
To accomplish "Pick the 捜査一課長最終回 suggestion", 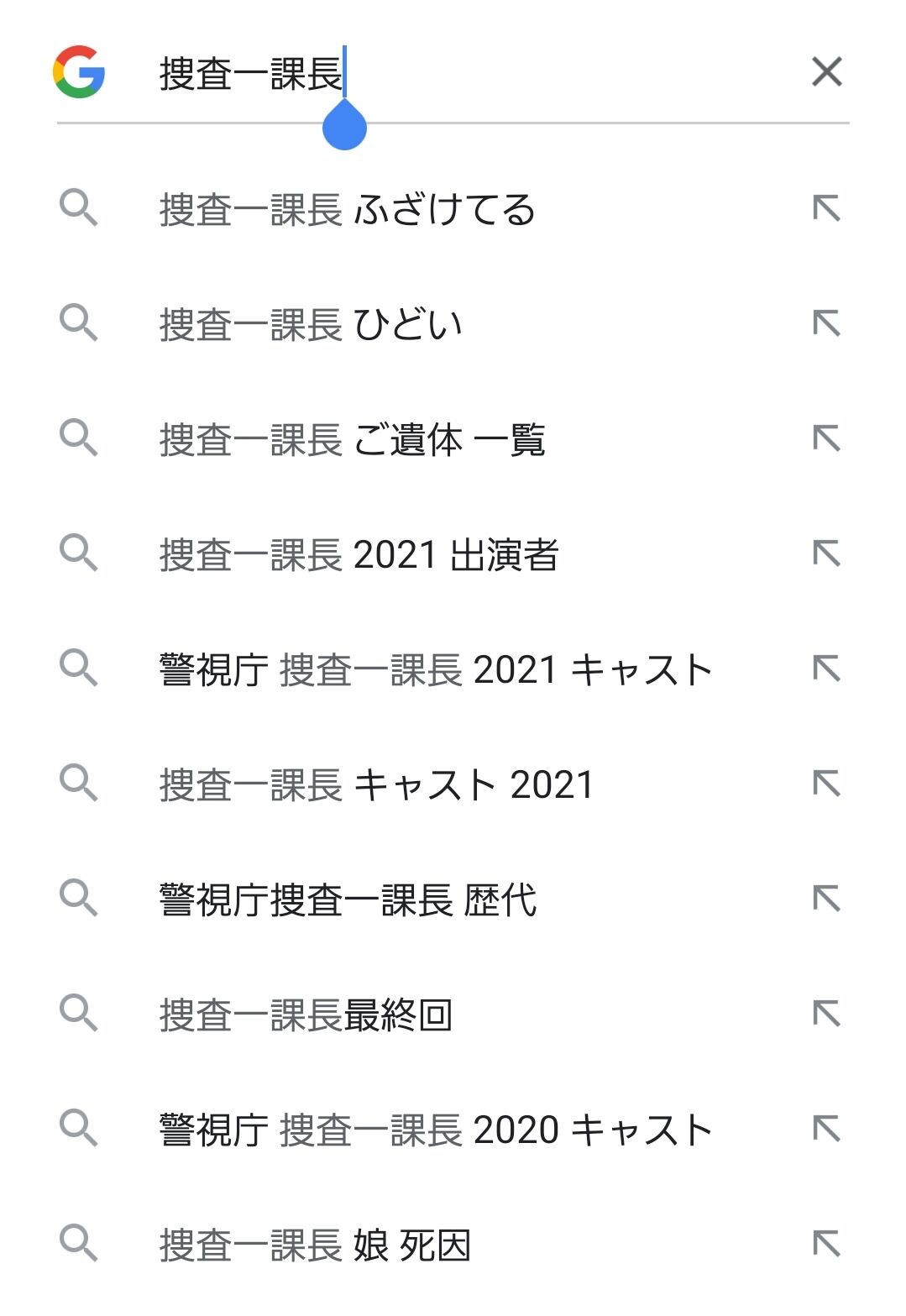I will click(306, 1015).
